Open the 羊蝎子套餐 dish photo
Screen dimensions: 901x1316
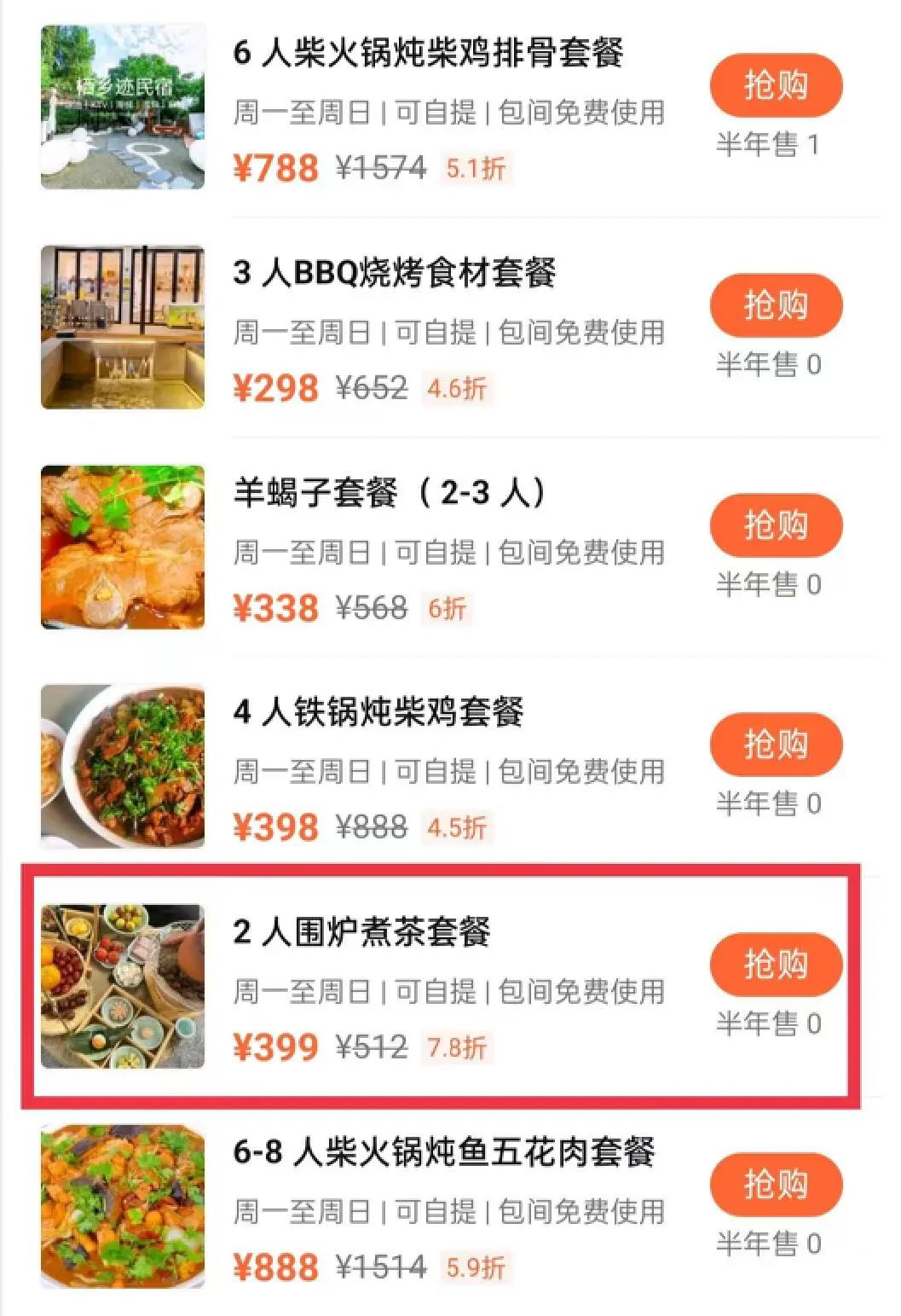(123, 547)
